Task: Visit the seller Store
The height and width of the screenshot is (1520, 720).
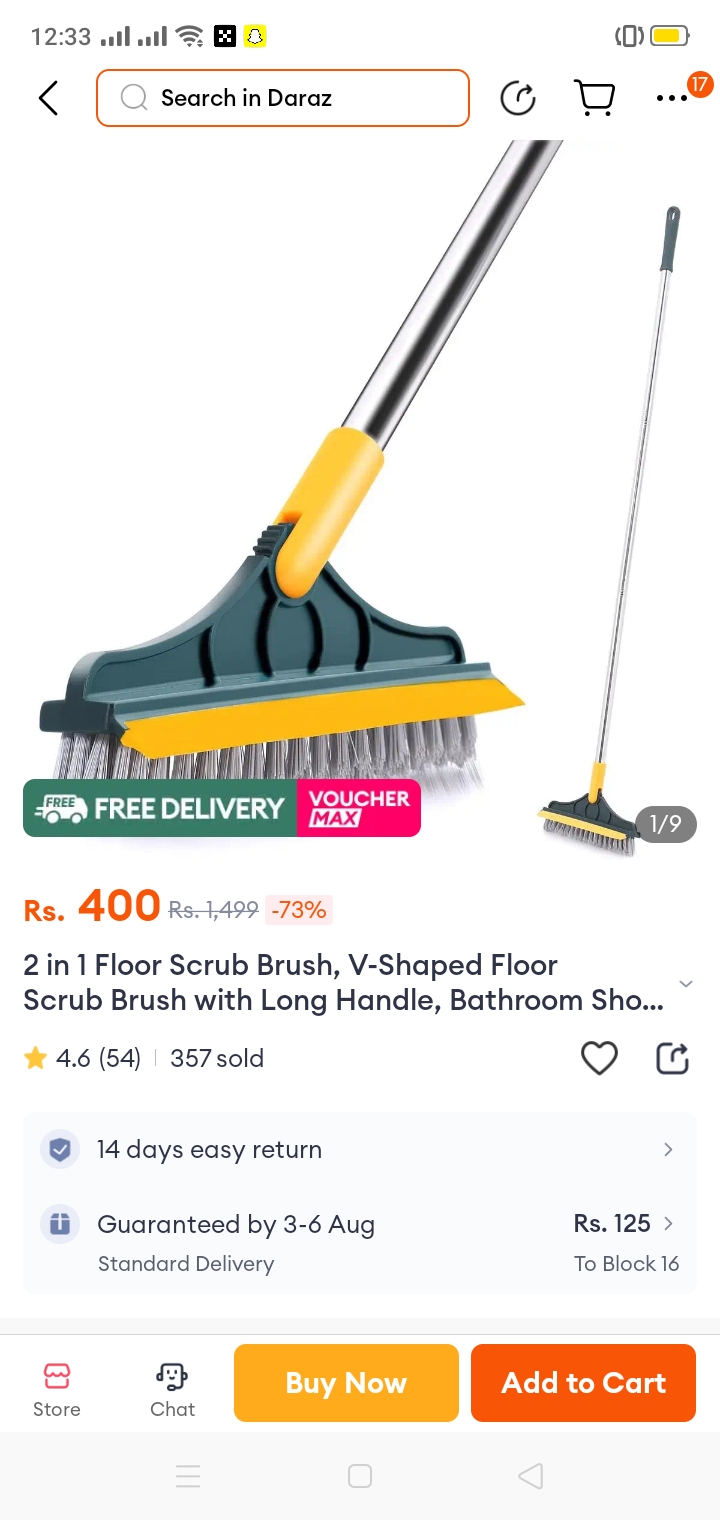Action: pos(57,1389)
